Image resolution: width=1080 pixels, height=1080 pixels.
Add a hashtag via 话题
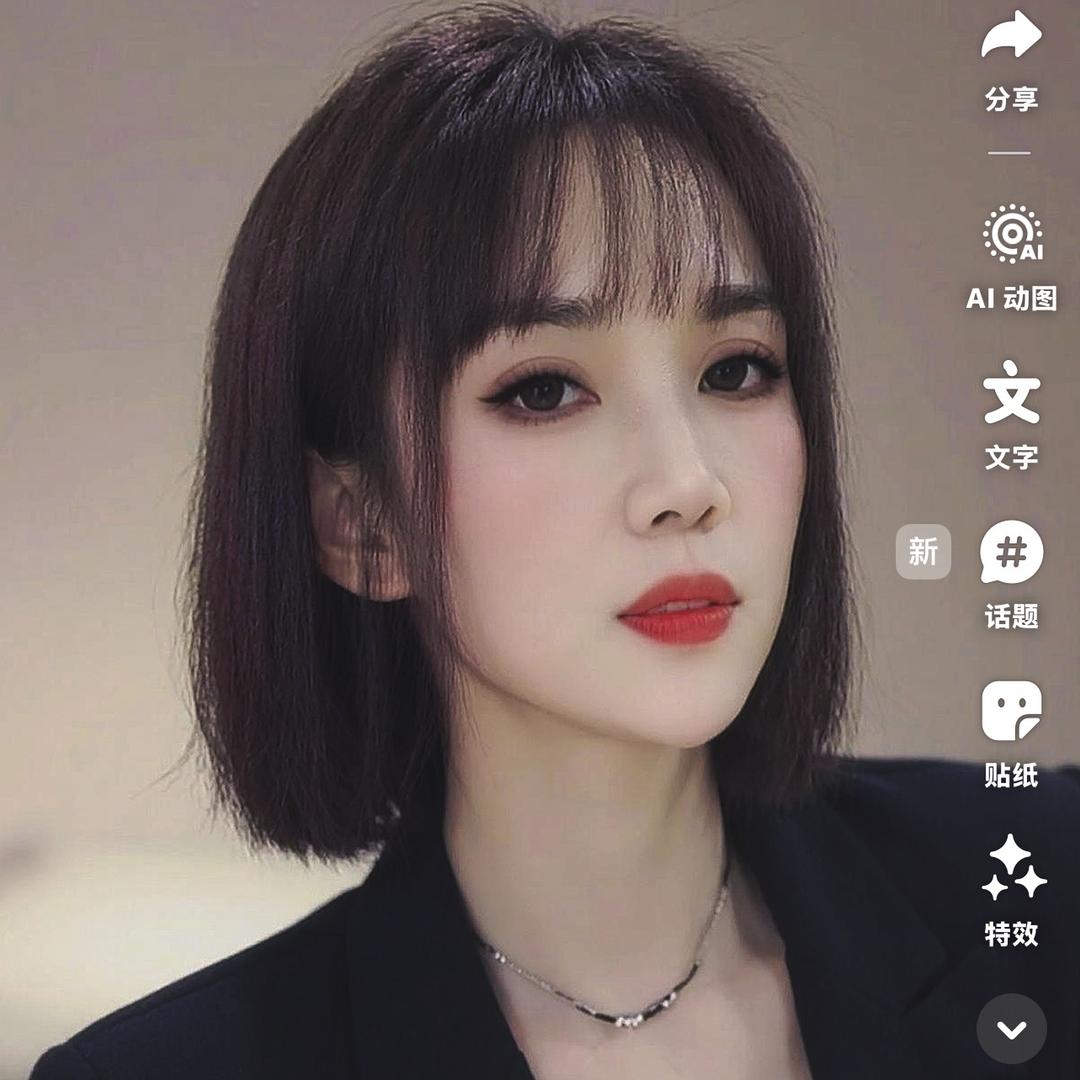[1011, 553]
